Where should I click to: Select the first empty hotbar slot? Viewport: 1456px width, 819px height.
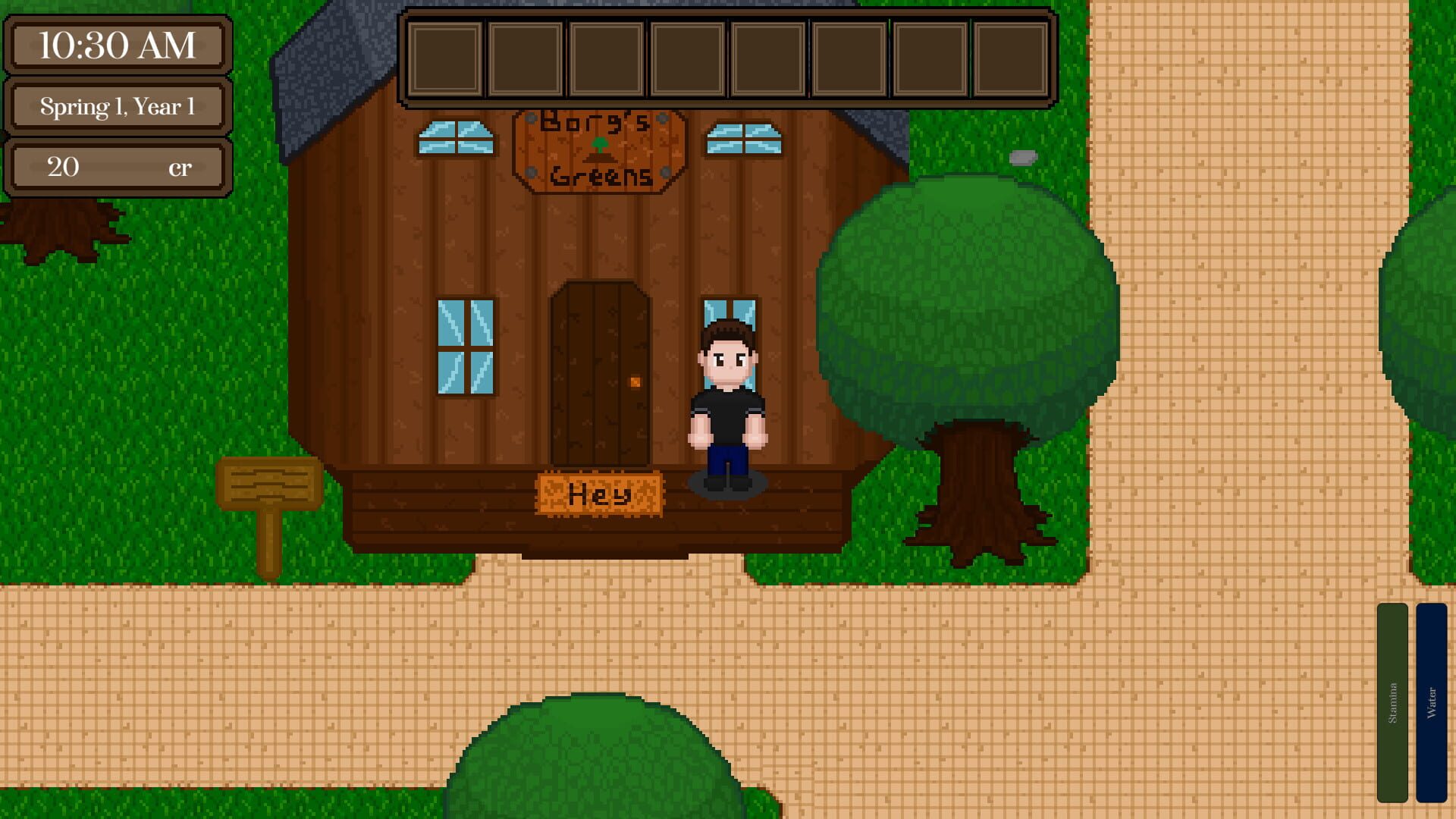(x=444, y=59)
